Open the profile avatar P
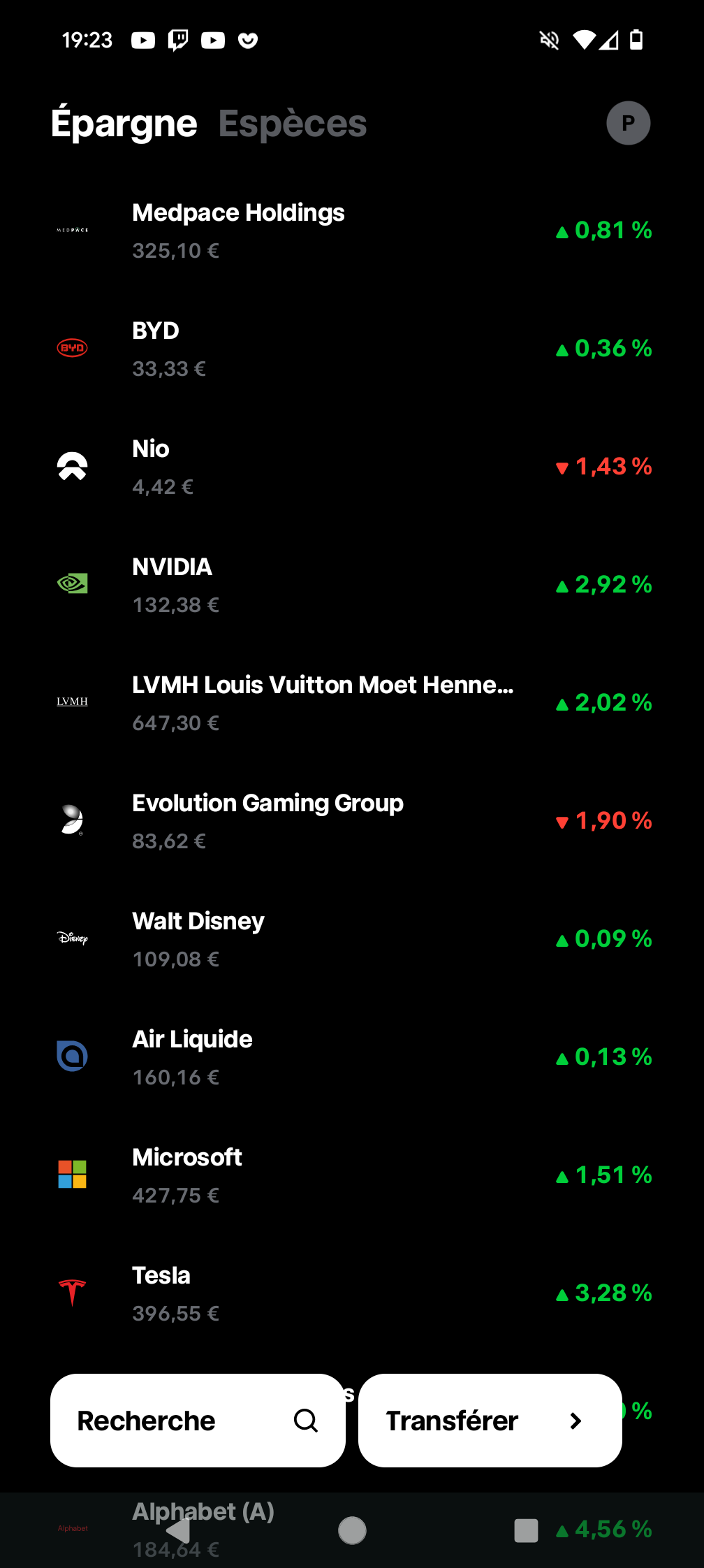 (628, 123)
